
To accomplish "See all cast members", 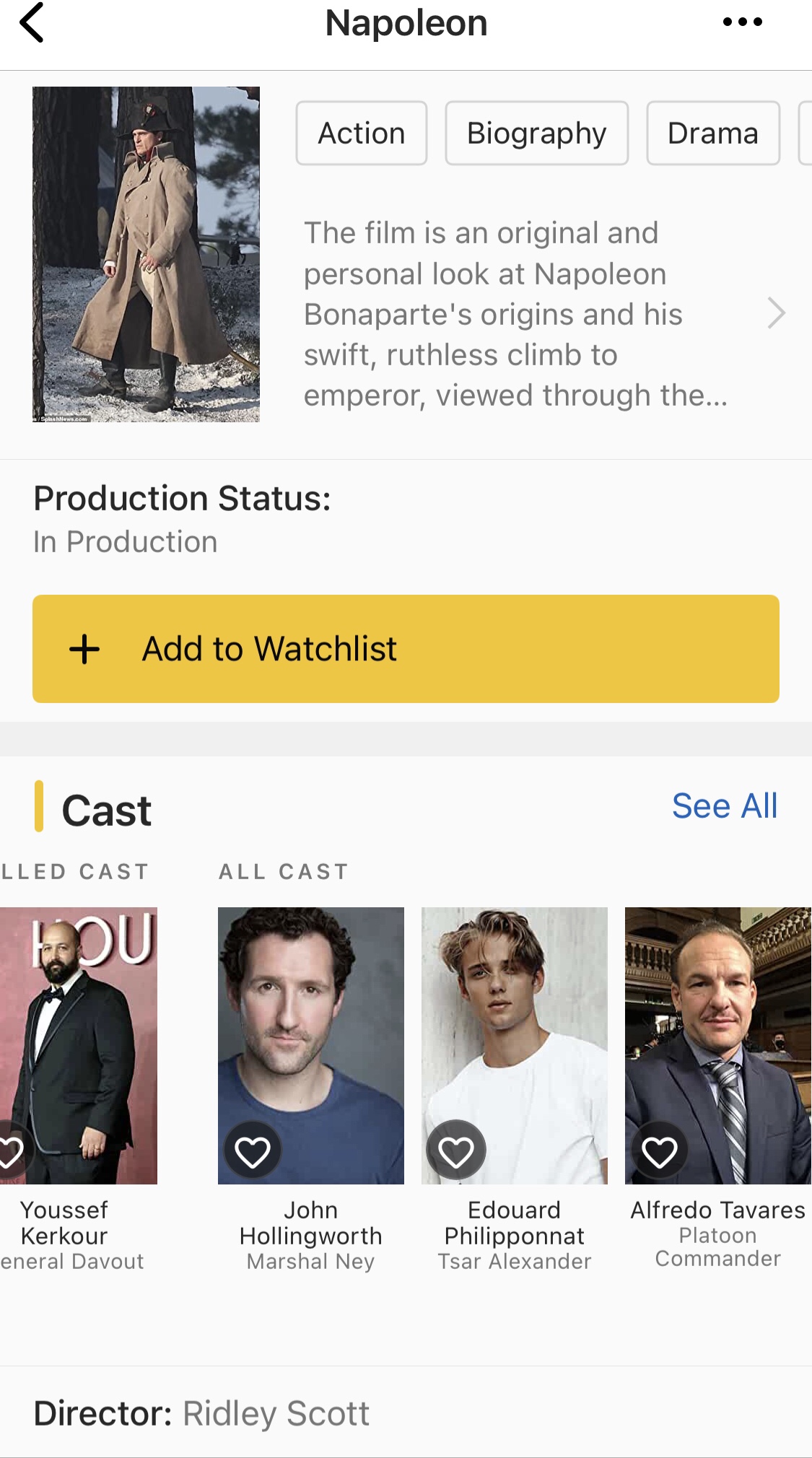I will (724, 806).
